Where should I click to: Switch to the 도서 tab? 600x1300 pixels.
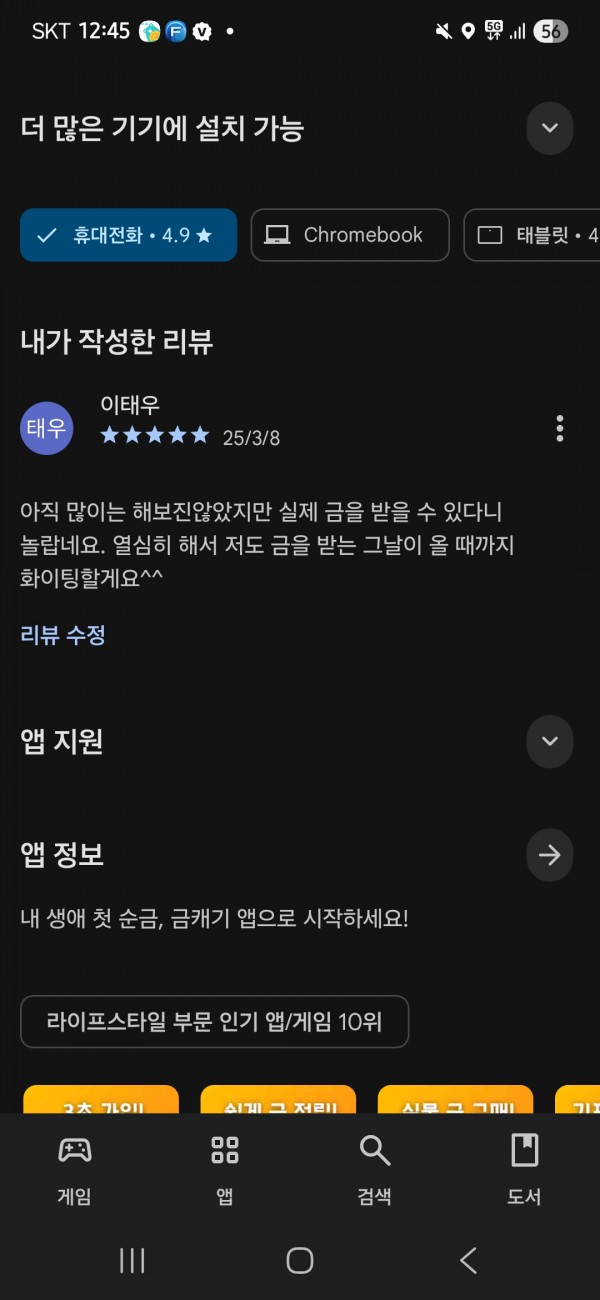pos(525,1169)
